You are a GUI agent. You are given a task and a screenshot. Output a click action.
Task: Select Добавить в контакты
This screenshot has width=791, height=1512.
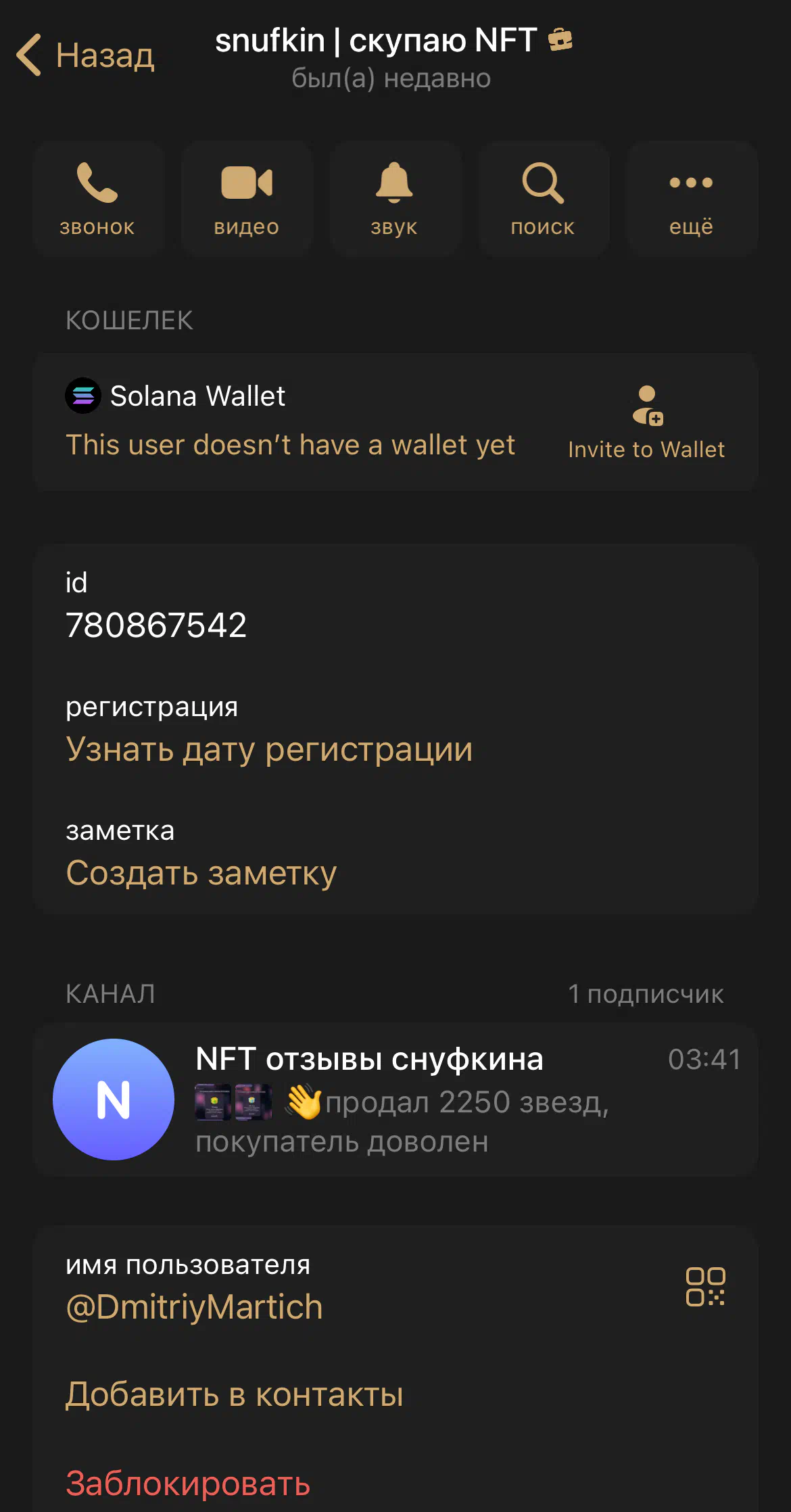pyautogui.click(x=234, y=1394)
